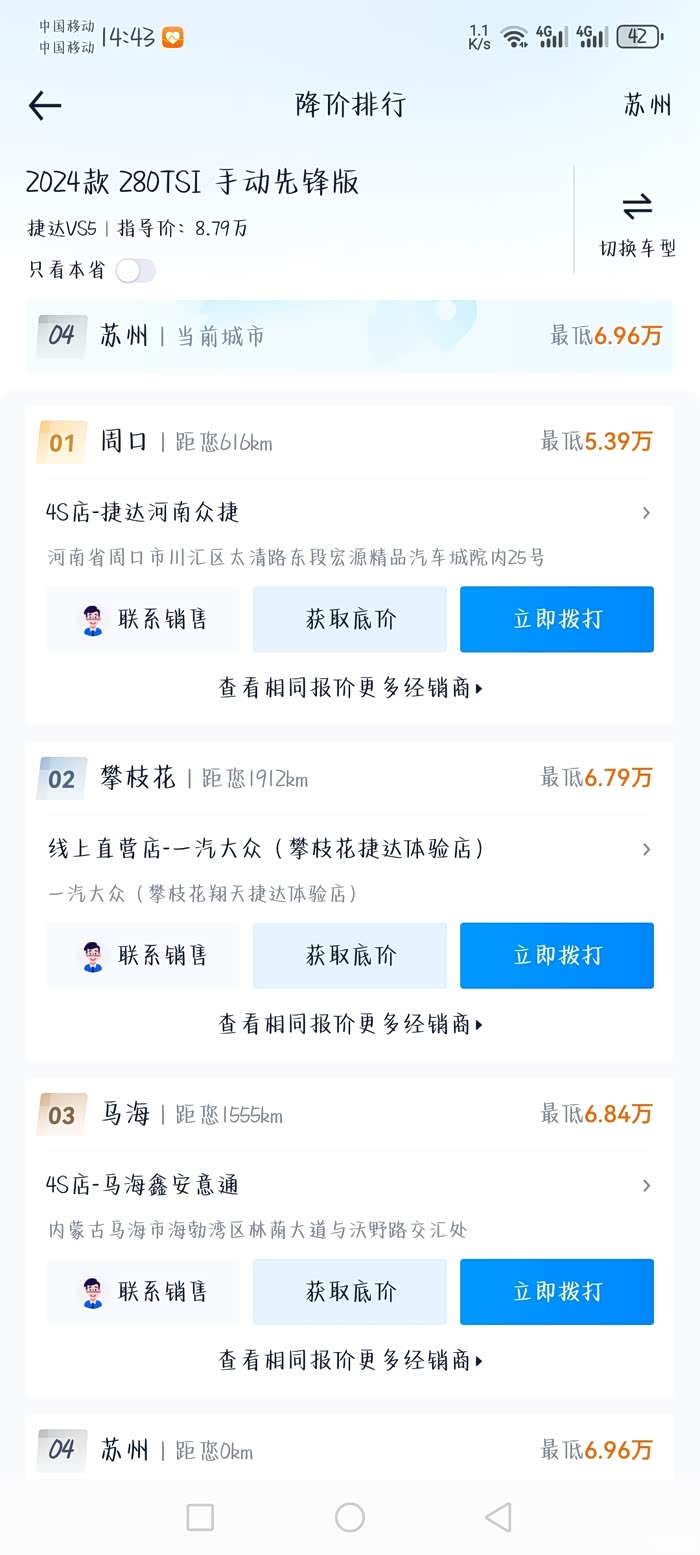
Task: Tap 立即拨打 for the 乌海 dealer
Action: (x=557, y=1292)
